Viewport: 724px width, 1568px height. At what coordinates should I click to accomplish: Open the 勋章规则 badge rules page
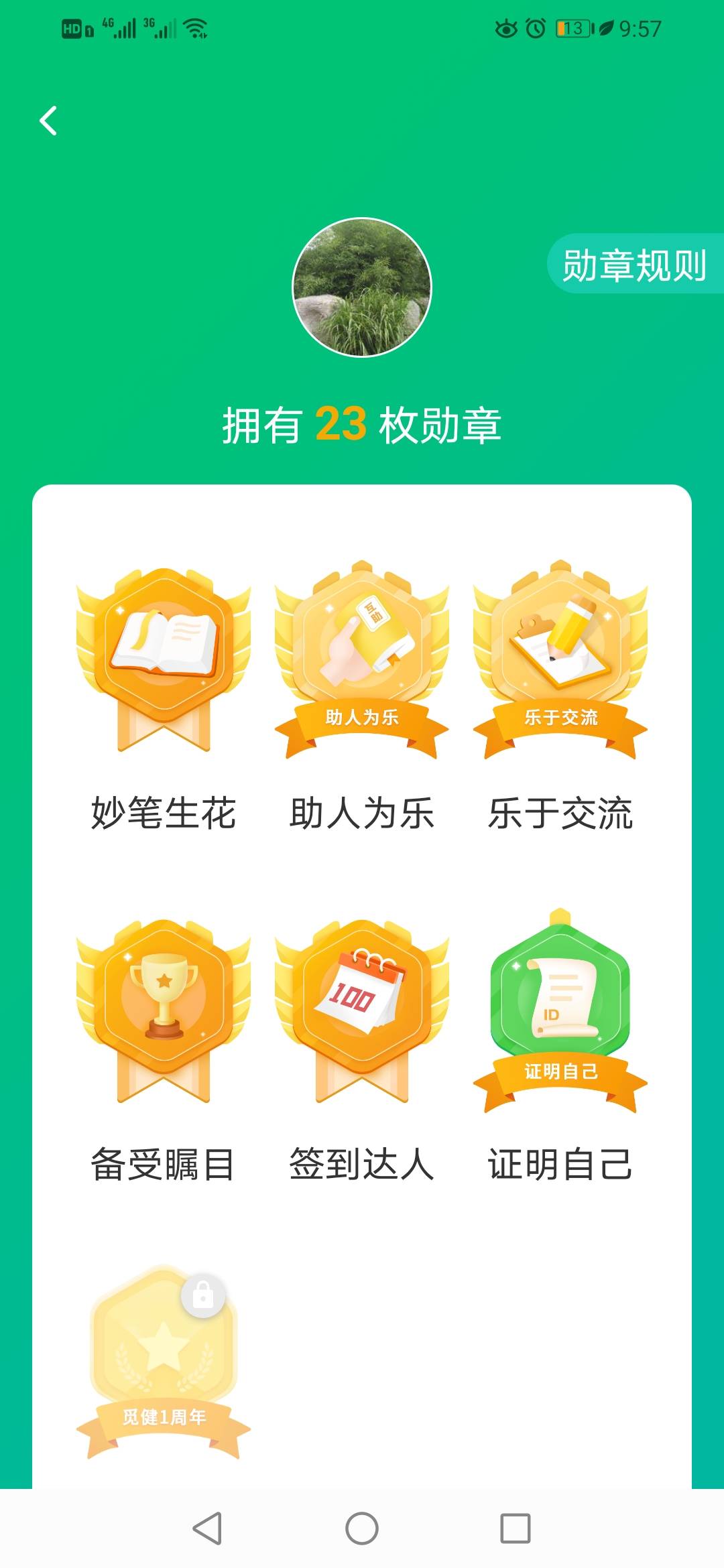[x=636, y=266]
